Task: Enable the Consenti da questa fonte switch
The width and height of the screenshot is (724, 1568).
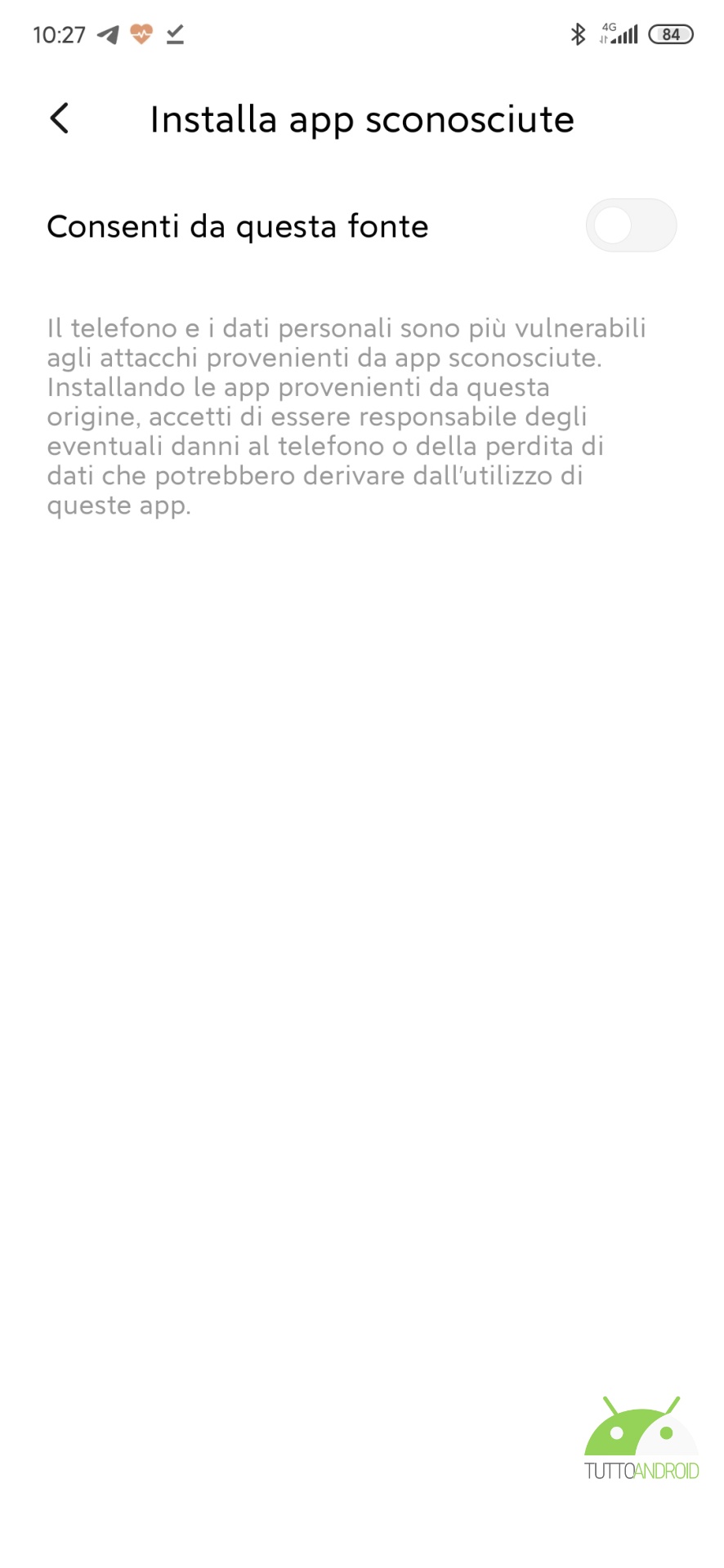Action: [631, 225]
